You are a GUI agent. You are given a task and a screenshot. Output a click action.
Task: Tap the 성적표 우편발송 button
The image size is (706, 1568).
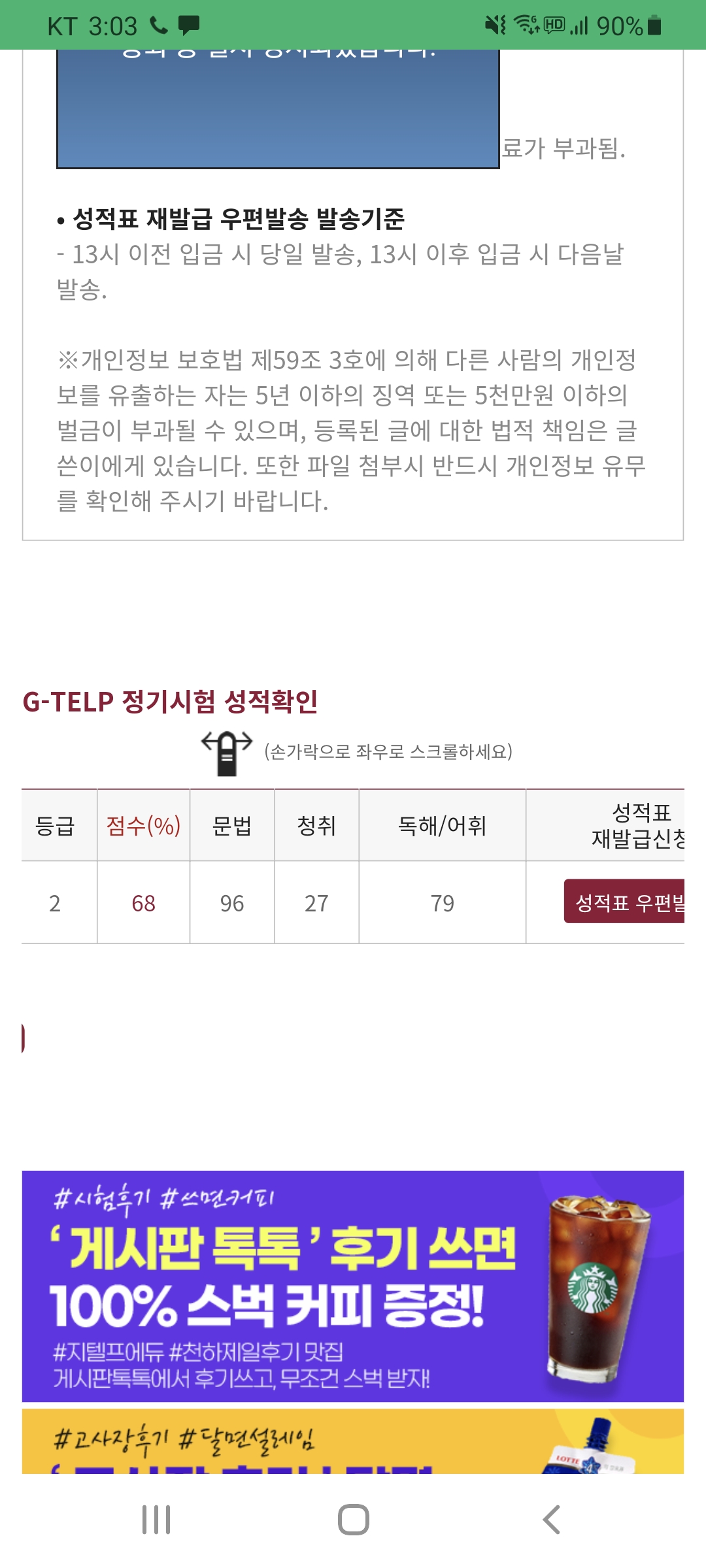pos(624,901)
